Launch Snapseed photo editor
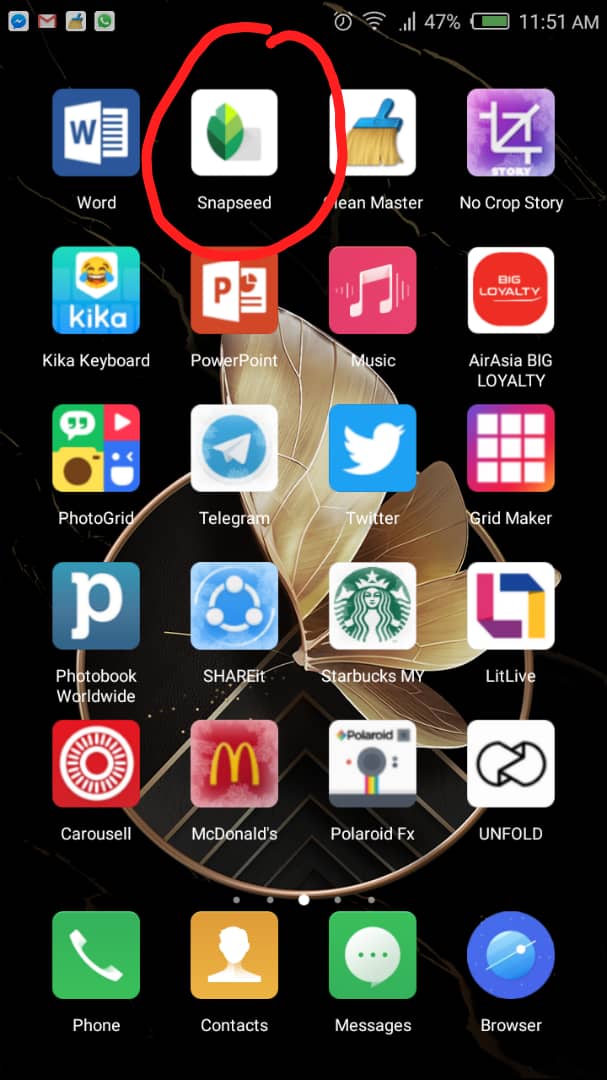Viewport: 607px width, 1080px height. coord(234,133)
